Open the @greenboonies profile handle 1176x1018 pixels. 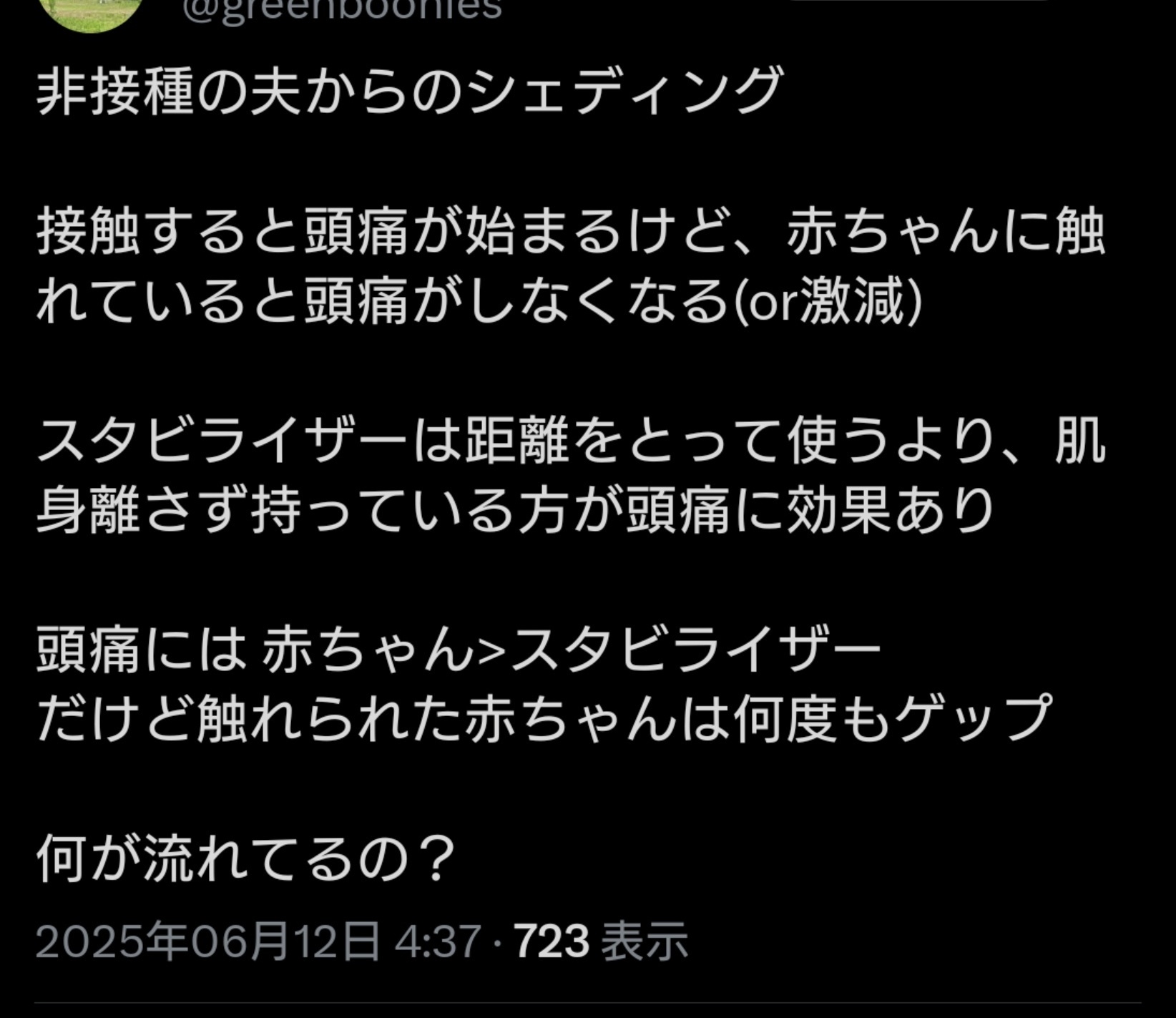343,10
